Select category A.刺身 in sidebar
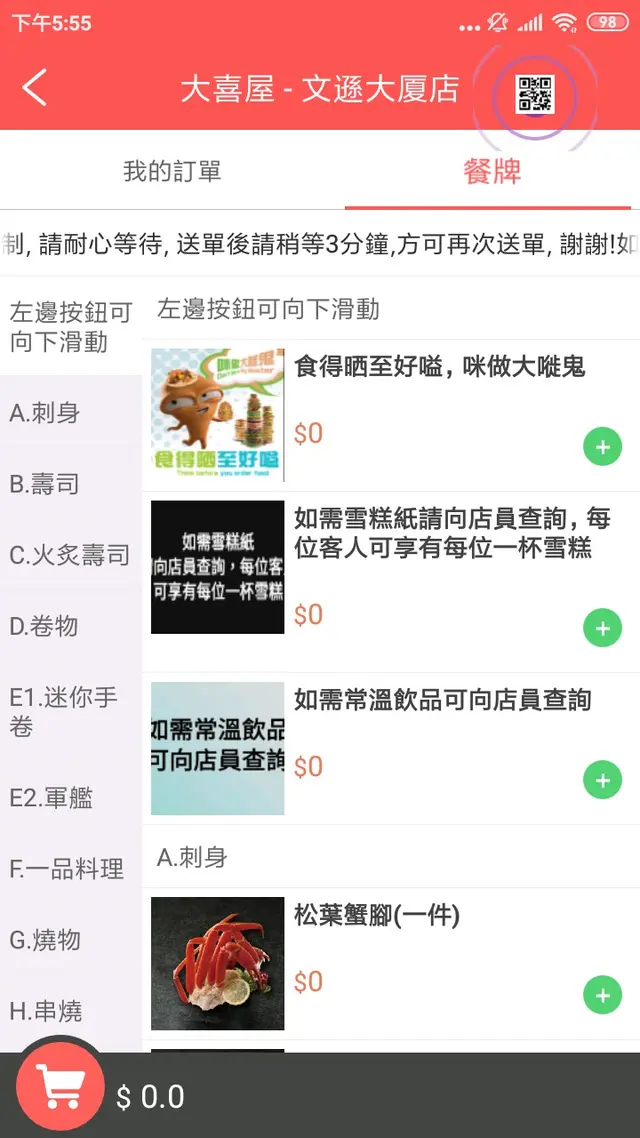This screenshot has height=1138, width=640. [71, 413]
